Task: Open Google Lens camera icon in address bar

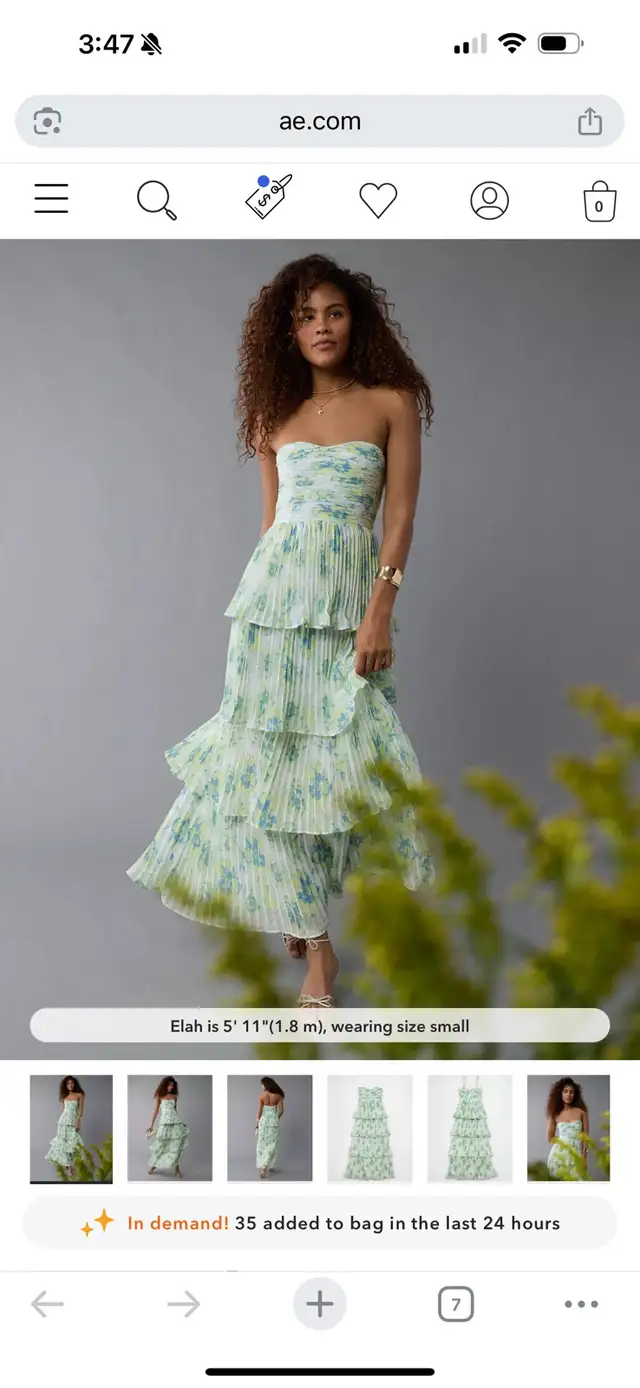Action: 47,122
